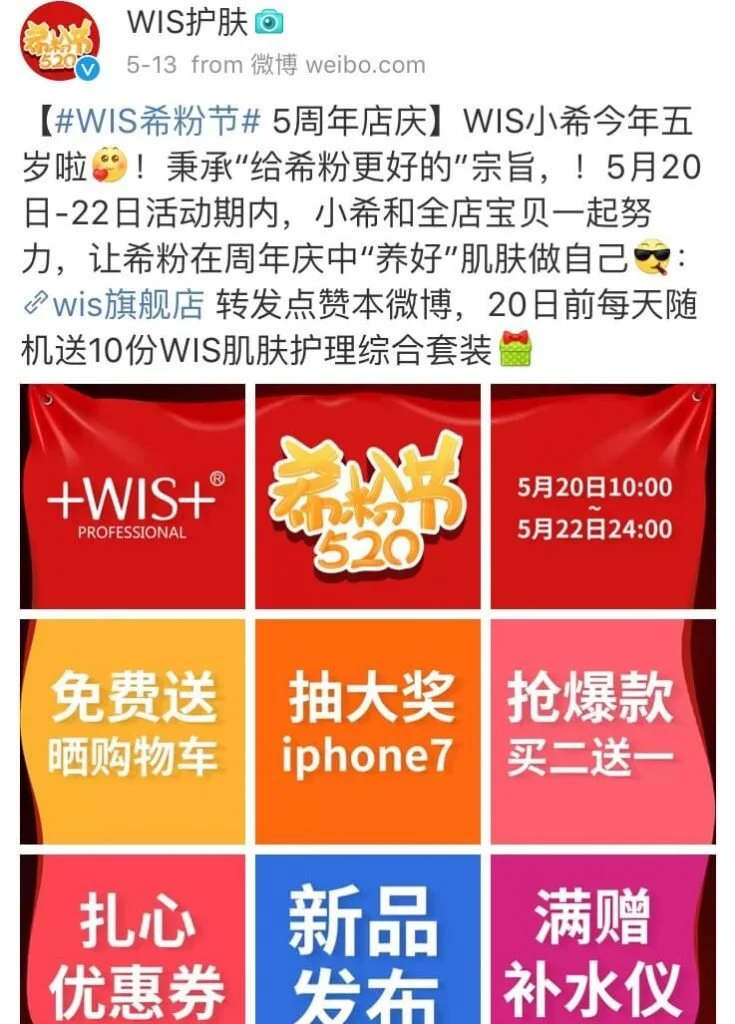The height and width of the screenshot is (1024, 735).
Task: View the 免费送 晒购物车 image
Action: click(132, 730)
